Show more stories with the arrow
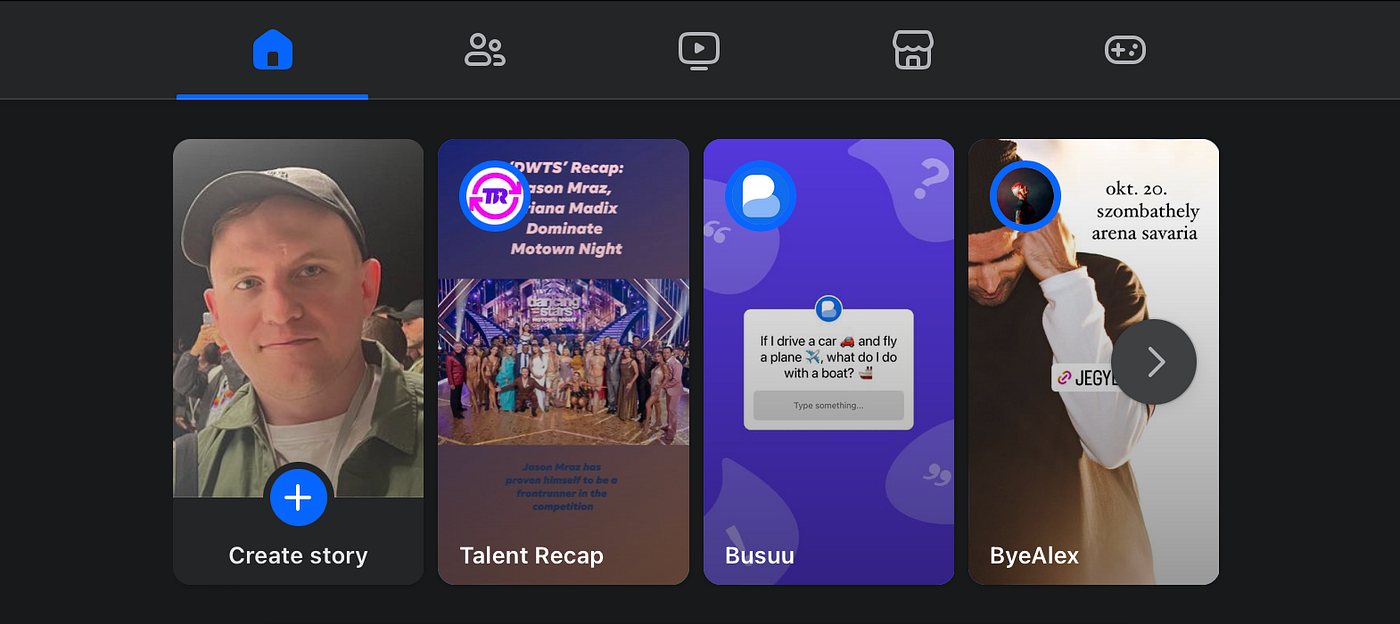1400x624 pixels. coord(1154,362)
